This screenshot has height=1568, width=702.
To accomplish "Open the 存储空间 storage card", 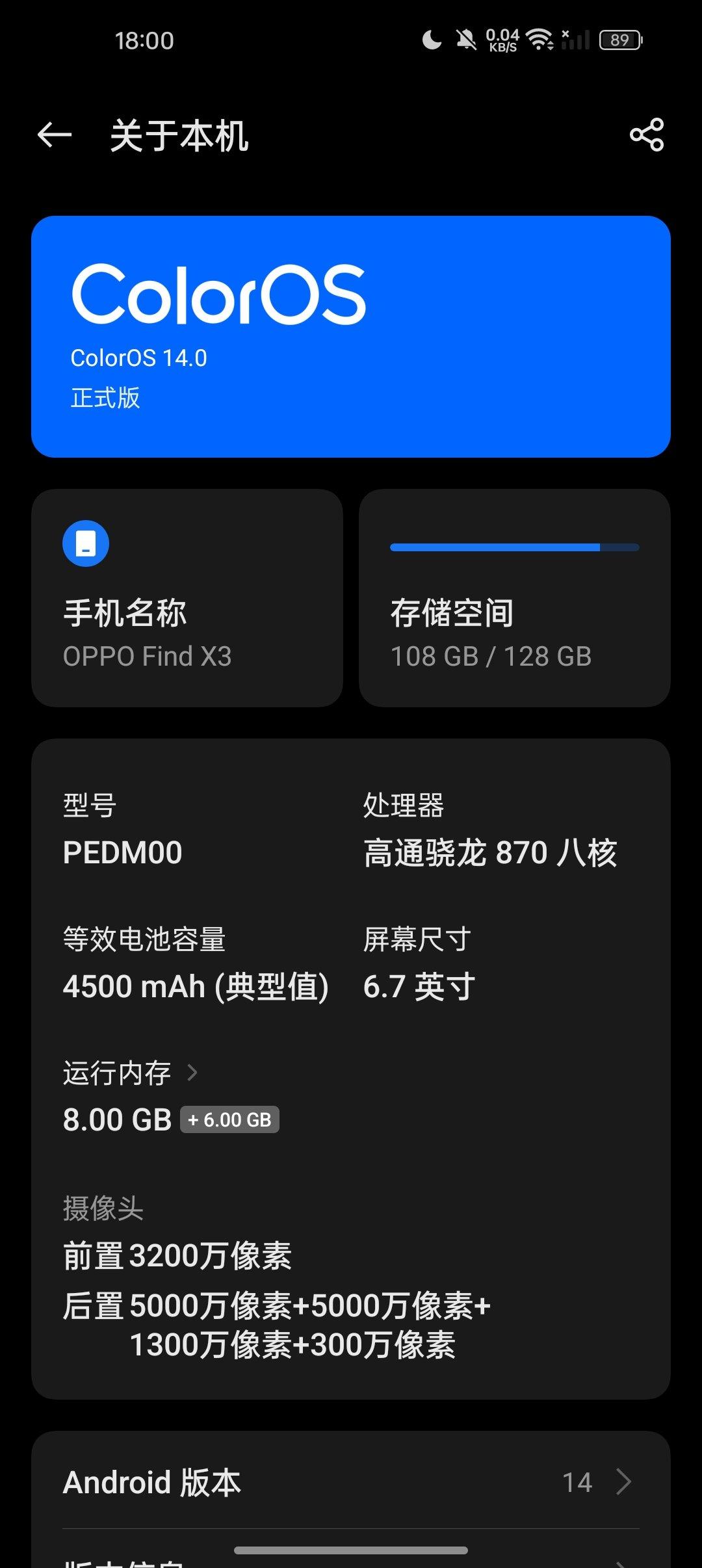I will (x=514, y=598).
